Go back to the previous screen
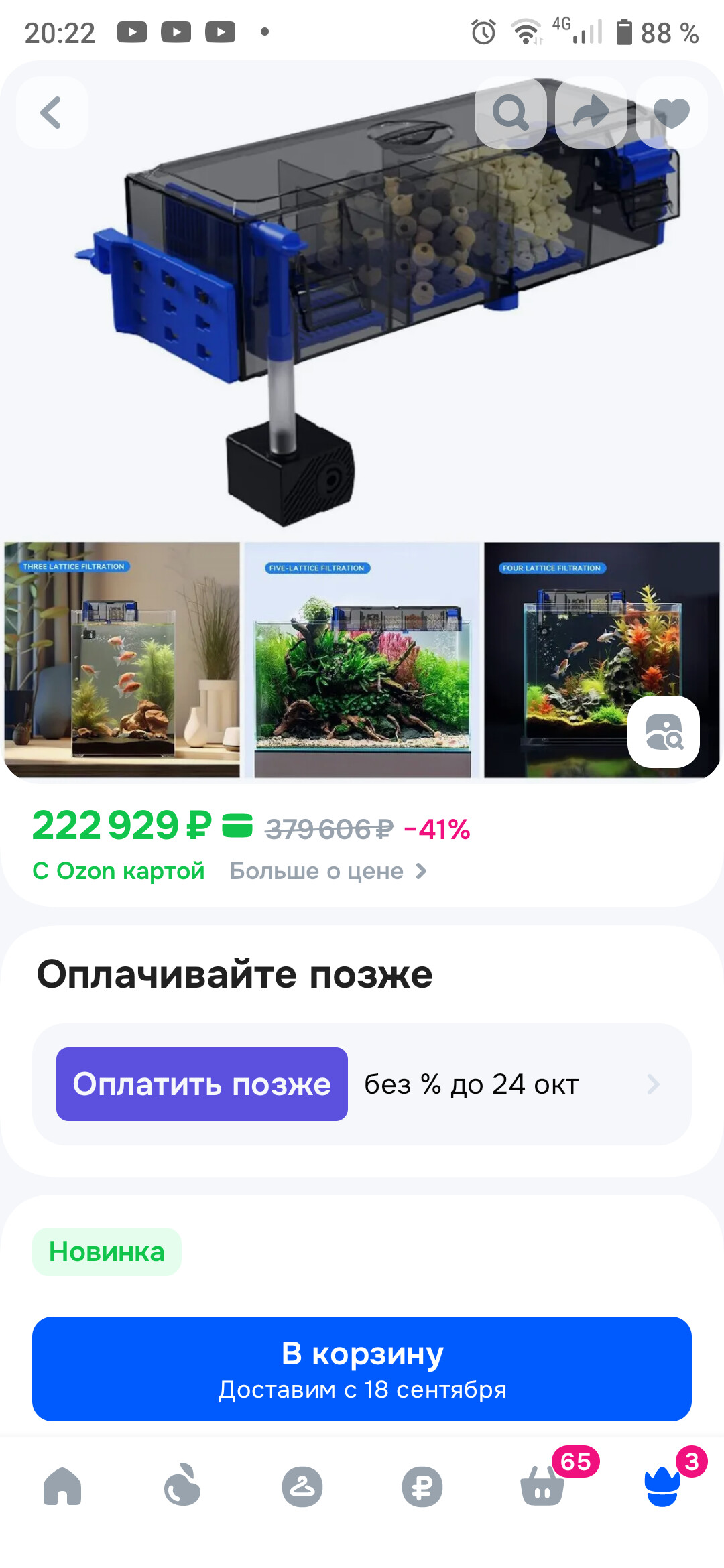The image size is (724, 1568). click(52, 113)
